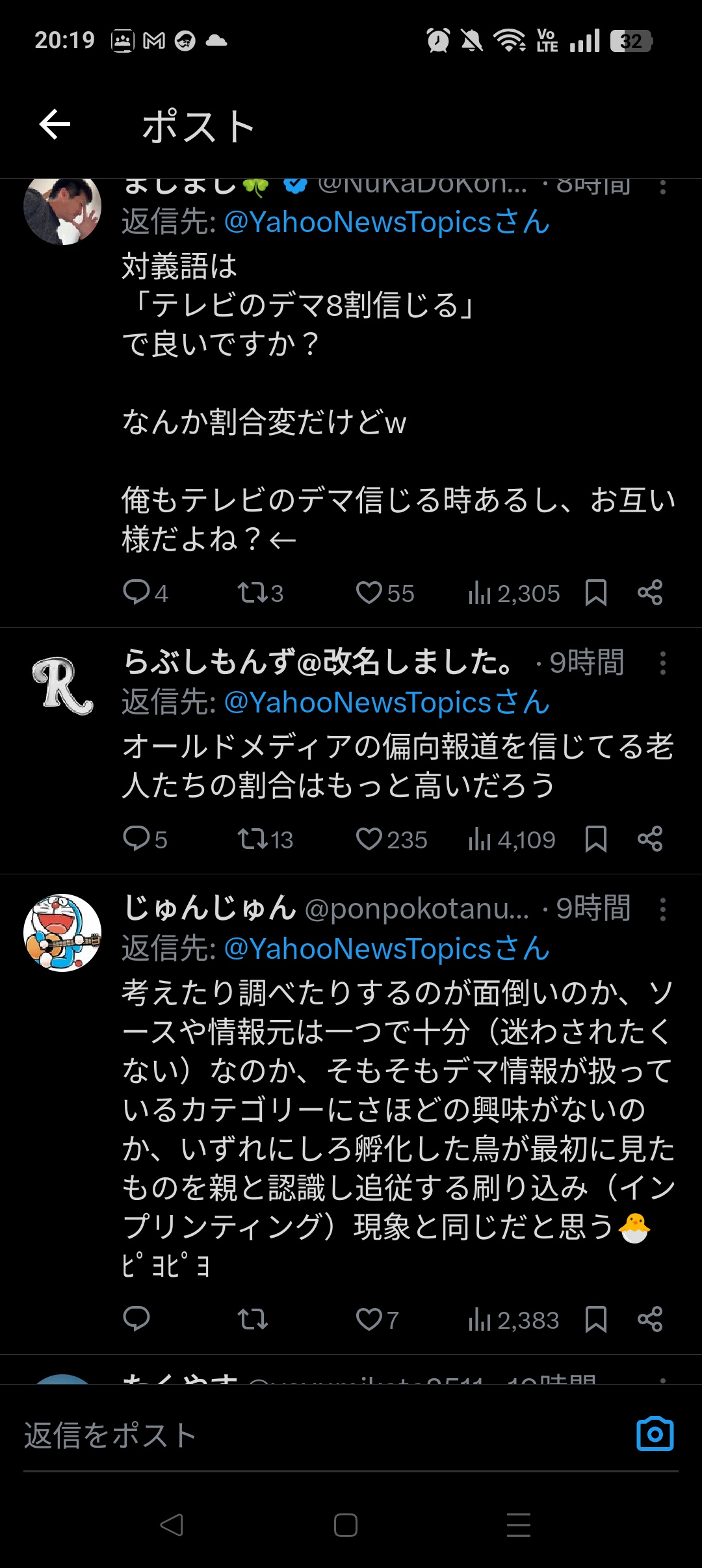Share the らぶしもんず reply
The height and width of the screenshot is (1568, 702).
coord(650,839)
